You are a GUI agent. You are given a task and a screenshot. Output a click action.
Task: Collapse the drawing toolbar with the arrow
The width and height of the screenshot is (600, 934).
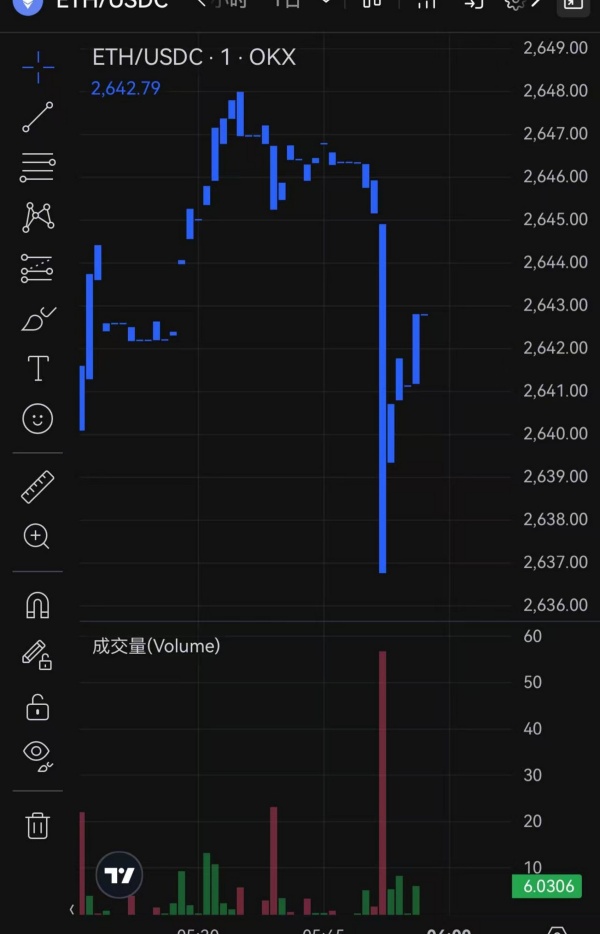71,909
